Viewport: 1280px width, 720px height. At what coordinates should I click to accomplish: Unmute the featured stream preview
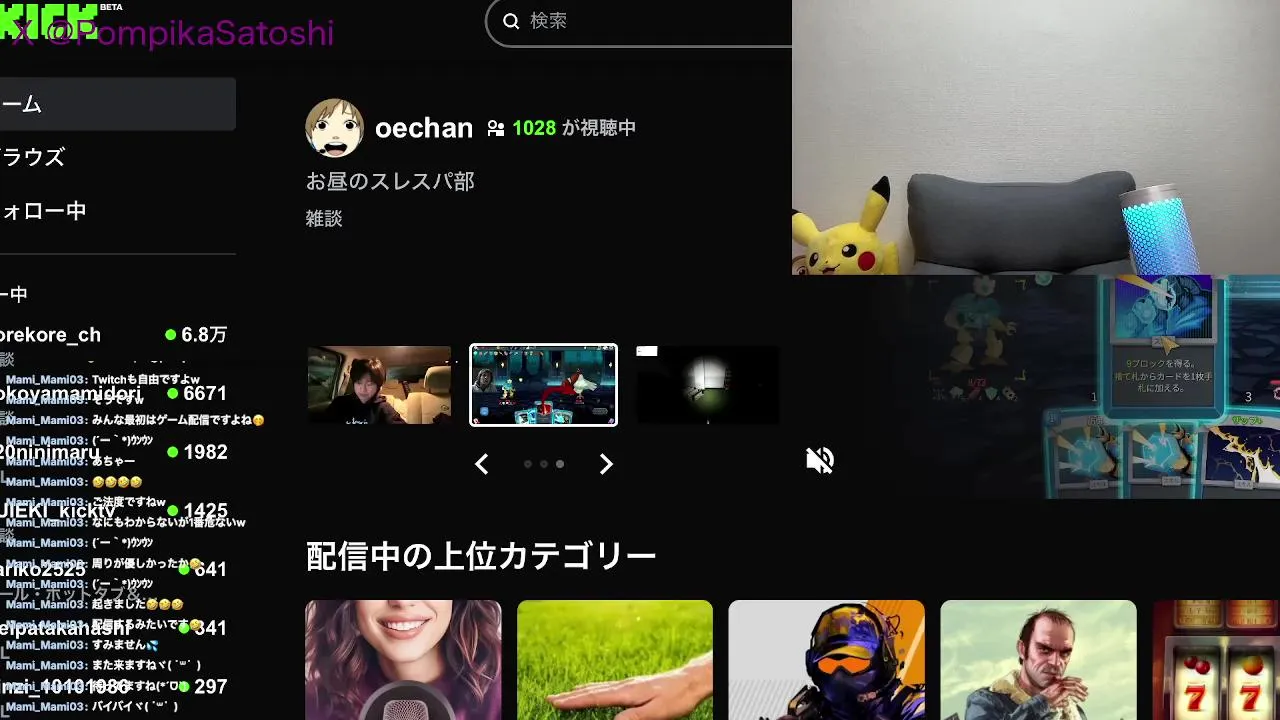coord(820,460)
